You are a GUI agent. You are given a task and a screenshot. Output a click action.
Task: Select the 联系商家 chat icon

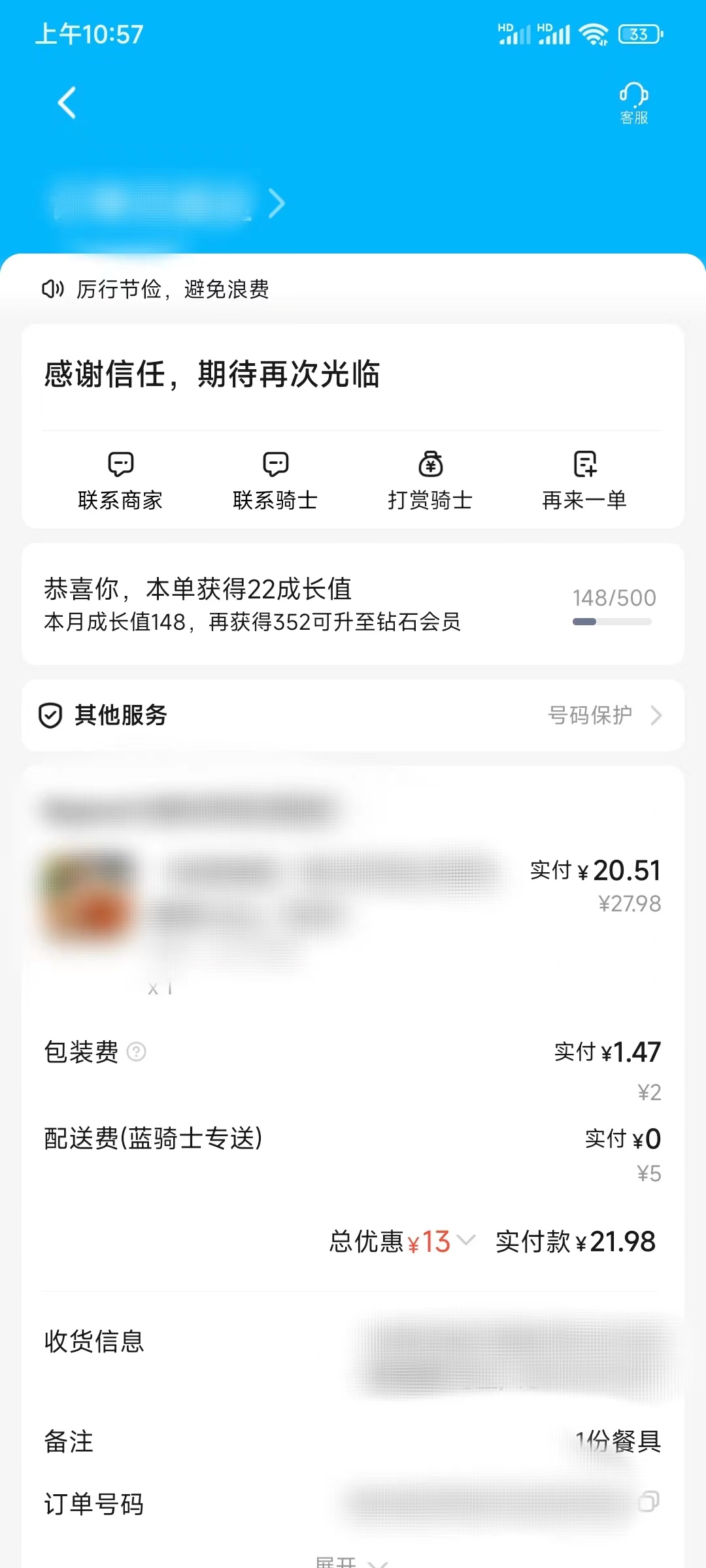point(119,466)
